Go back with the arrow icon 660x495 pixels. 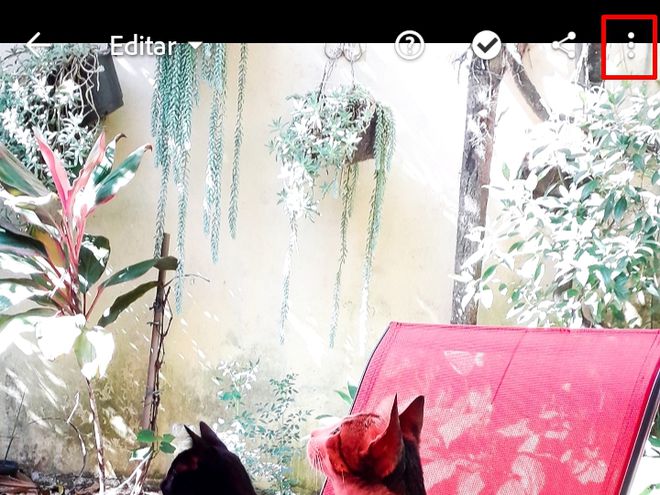tap(35, 44)
